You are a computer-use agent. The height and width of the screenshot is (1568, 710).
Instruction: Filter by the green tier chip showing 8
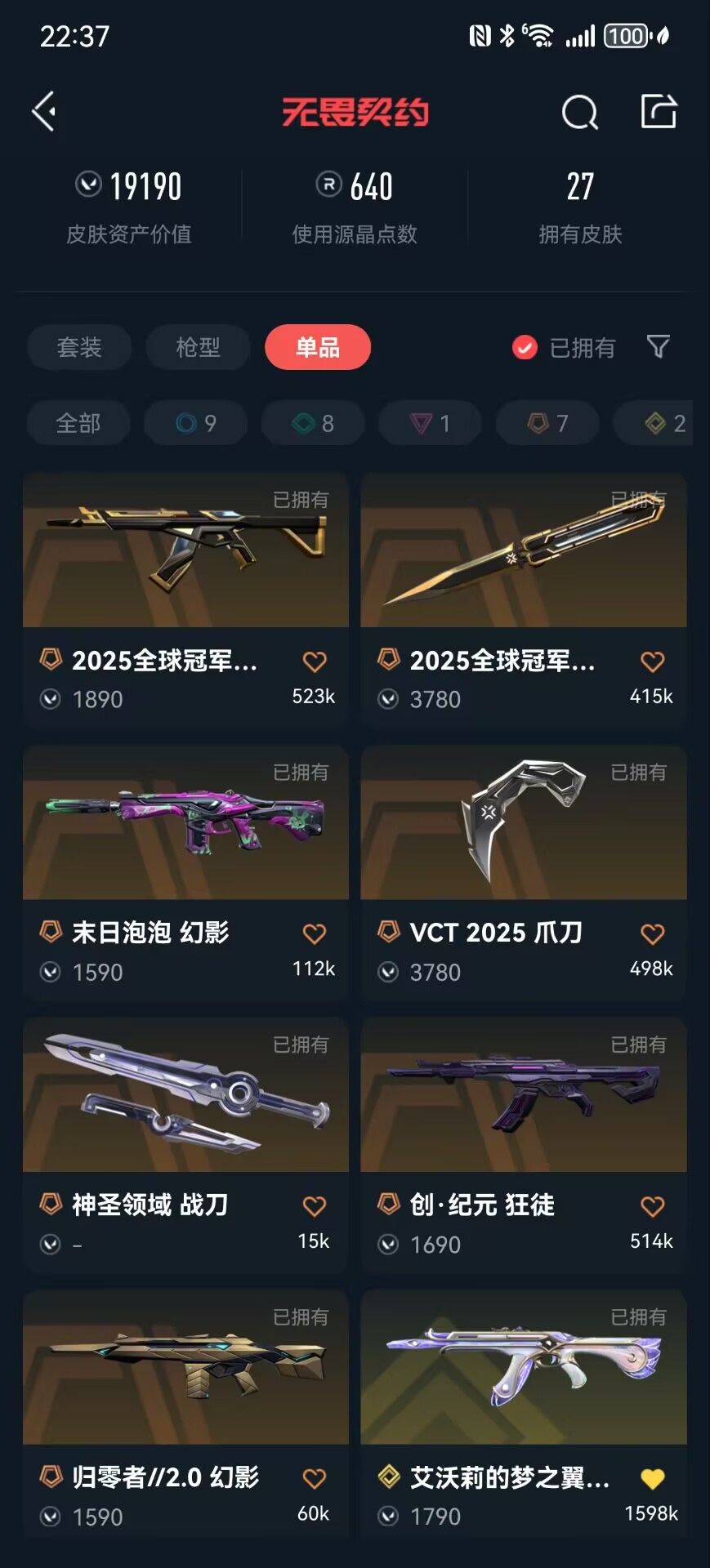[x=313, y=423]
